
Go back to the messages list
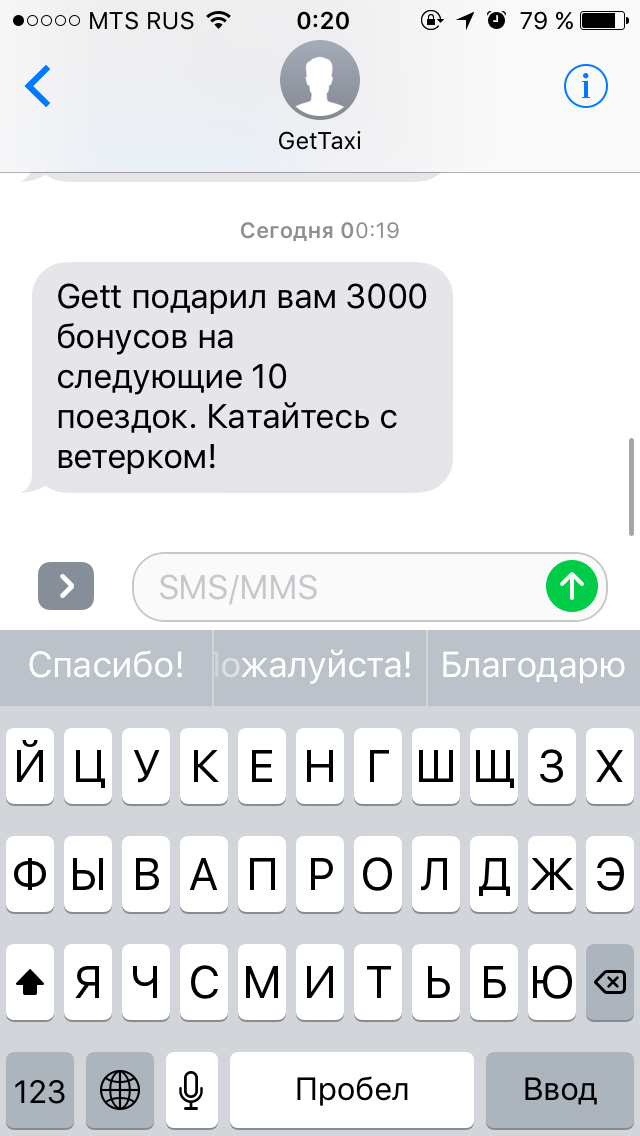[x=37, y=86]
